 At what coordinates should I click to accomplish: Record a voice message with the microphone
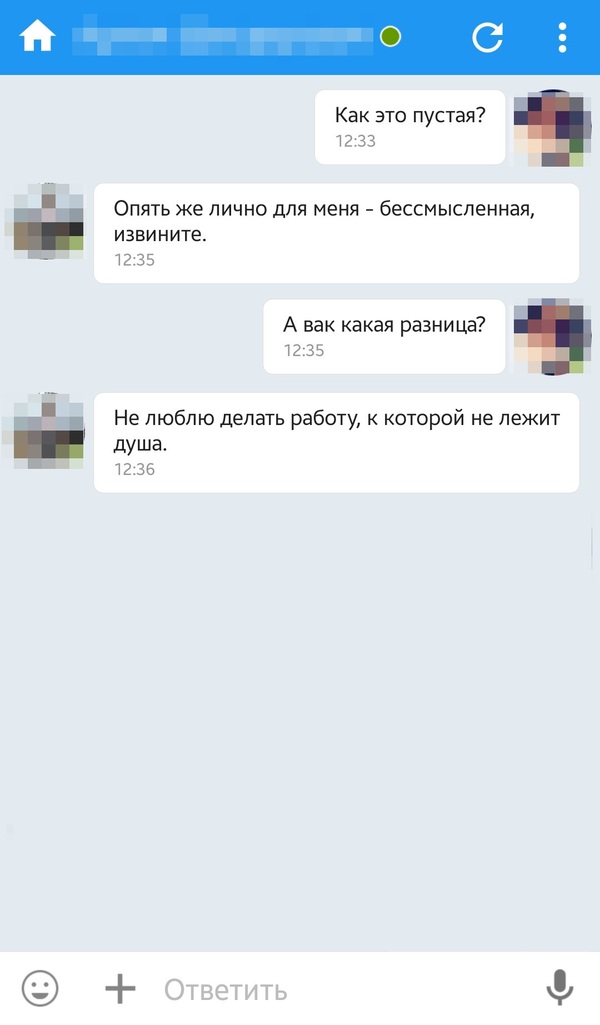point(560,989)
